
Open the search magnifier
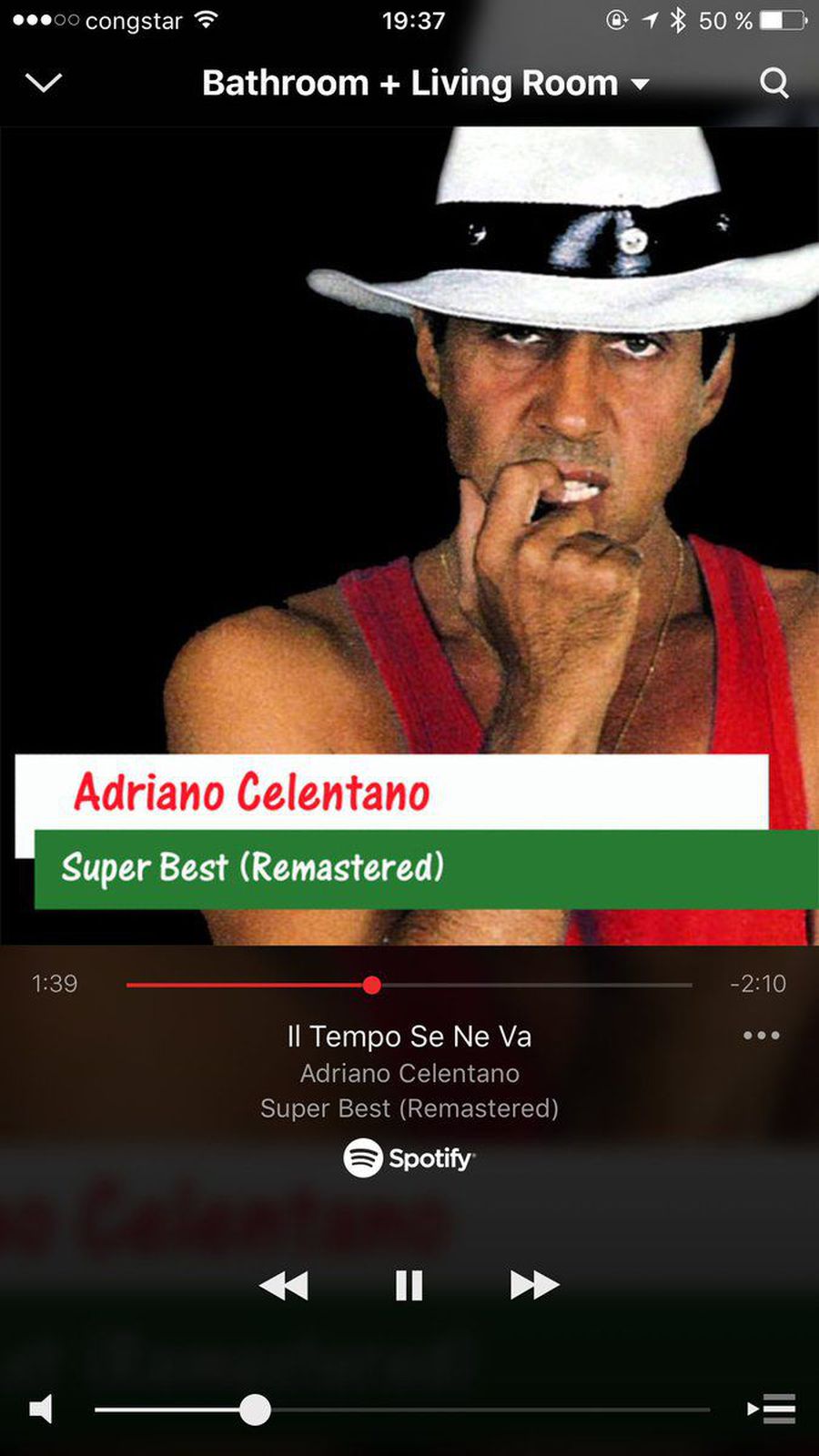click(773, 83)
